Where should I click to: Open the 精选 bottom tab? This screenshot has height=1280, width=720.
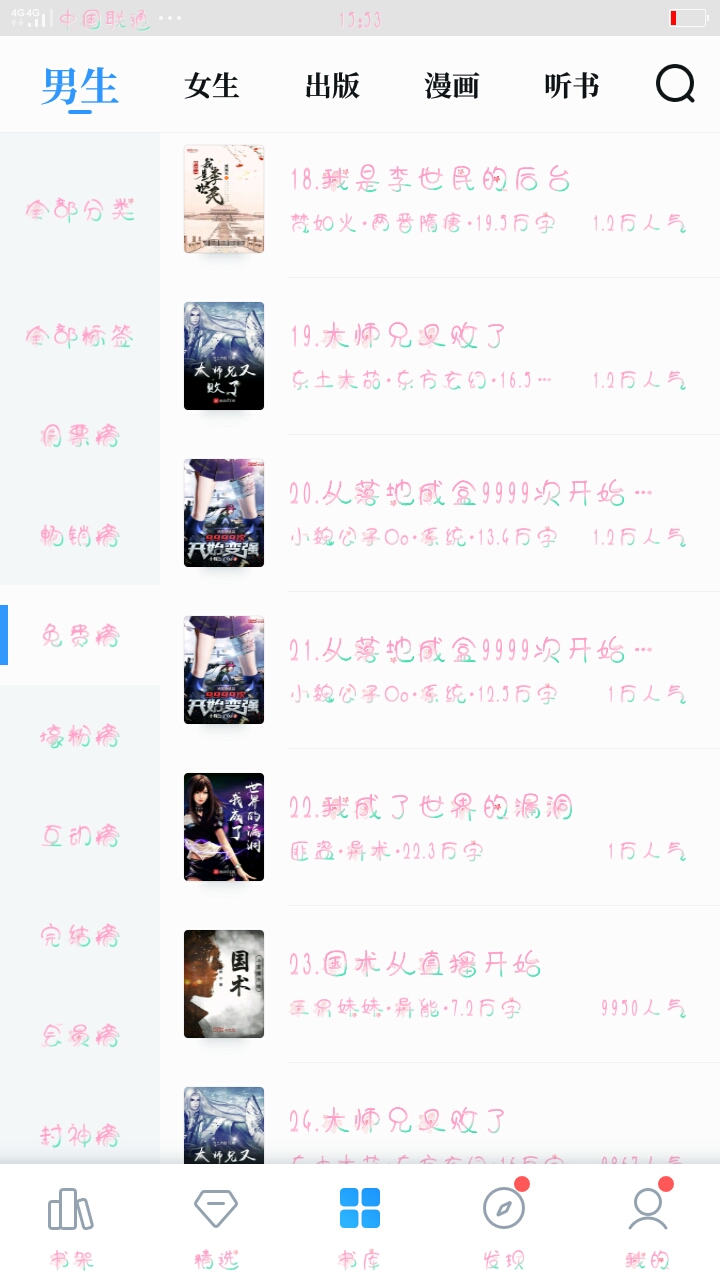click(216, 1226)
